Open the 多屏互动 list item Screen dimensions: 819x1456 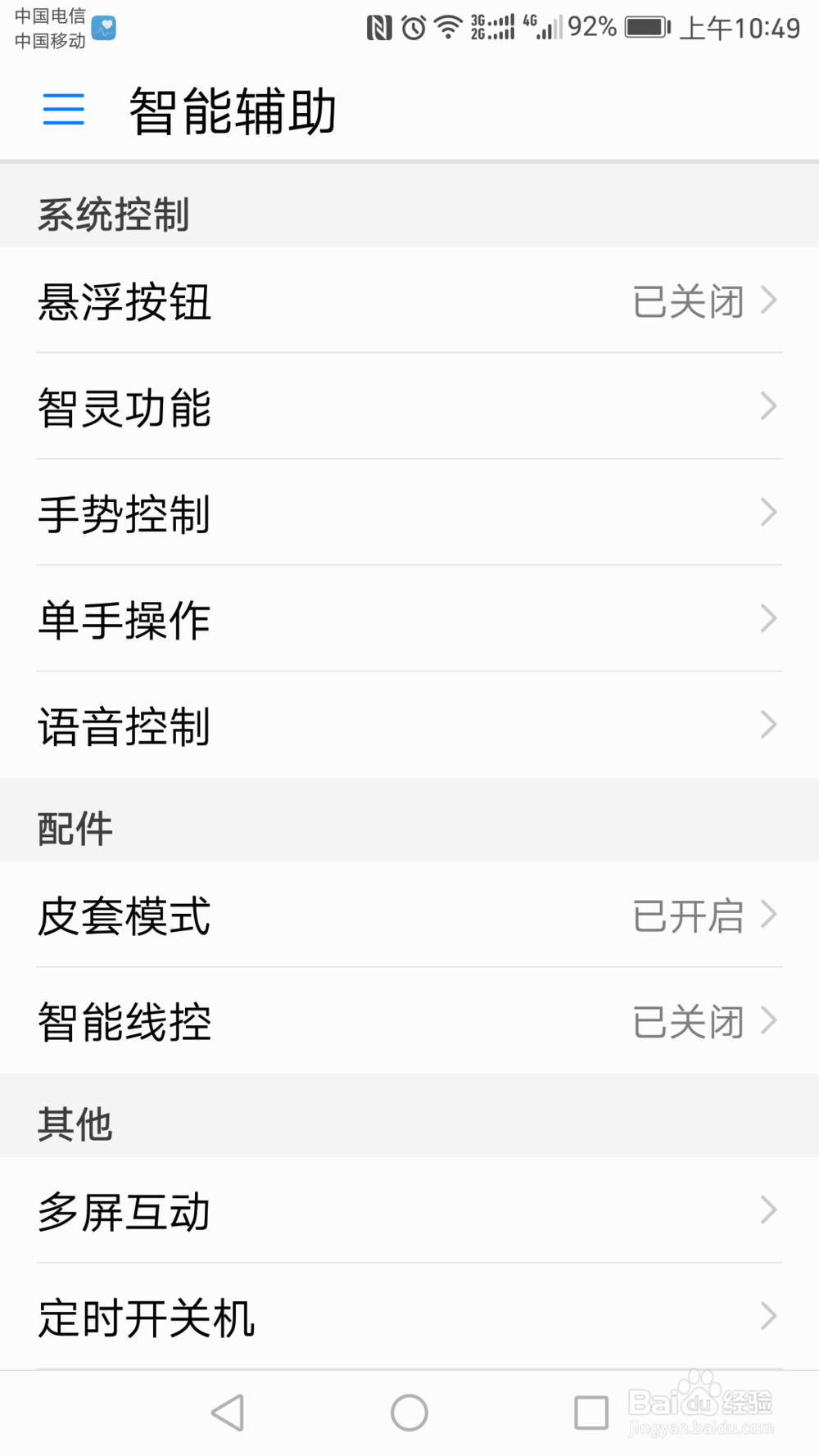click(409, 1211)
